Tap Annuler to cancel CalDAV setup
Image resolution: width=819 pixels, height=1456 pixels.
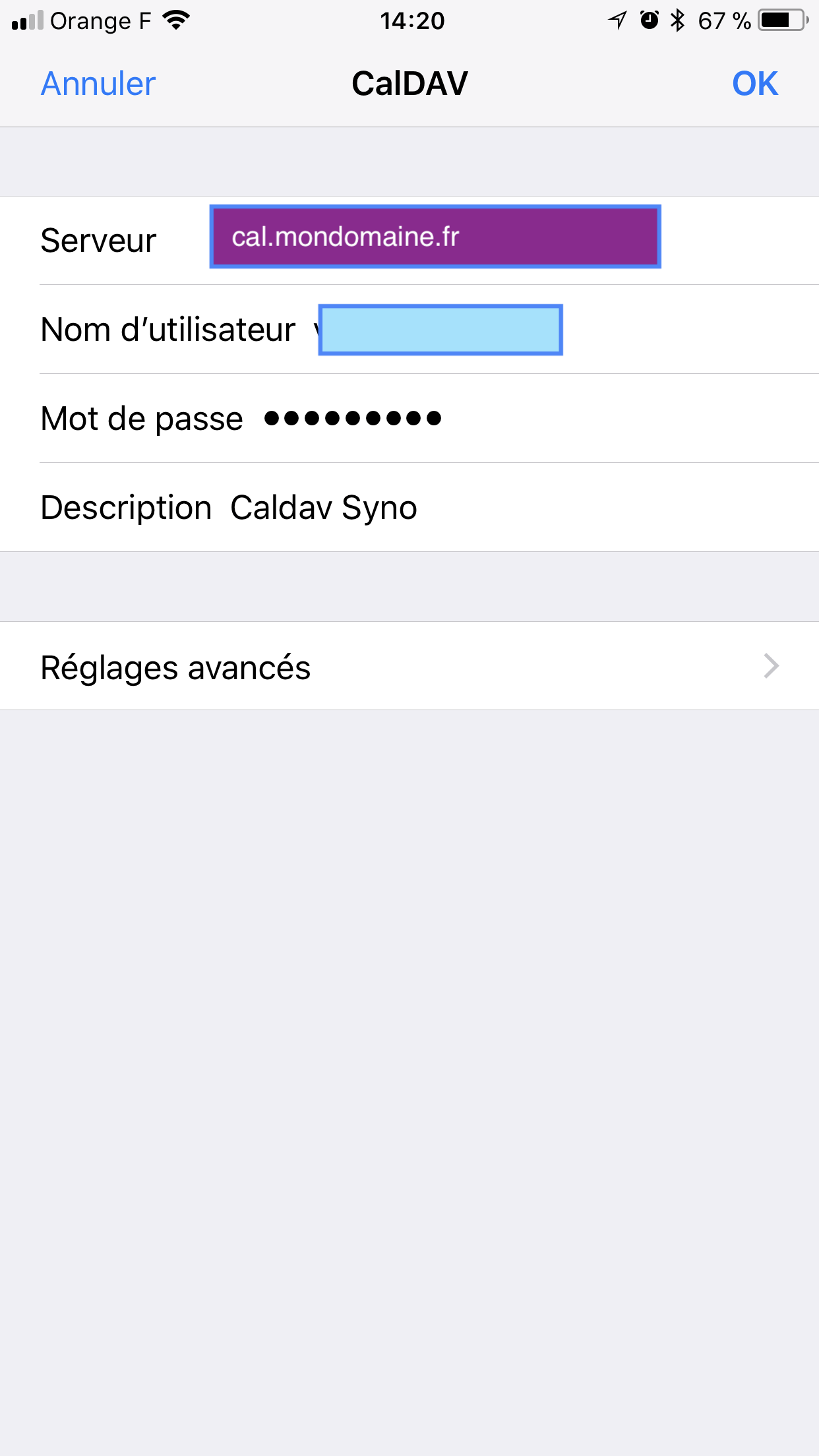pos(98,84)
